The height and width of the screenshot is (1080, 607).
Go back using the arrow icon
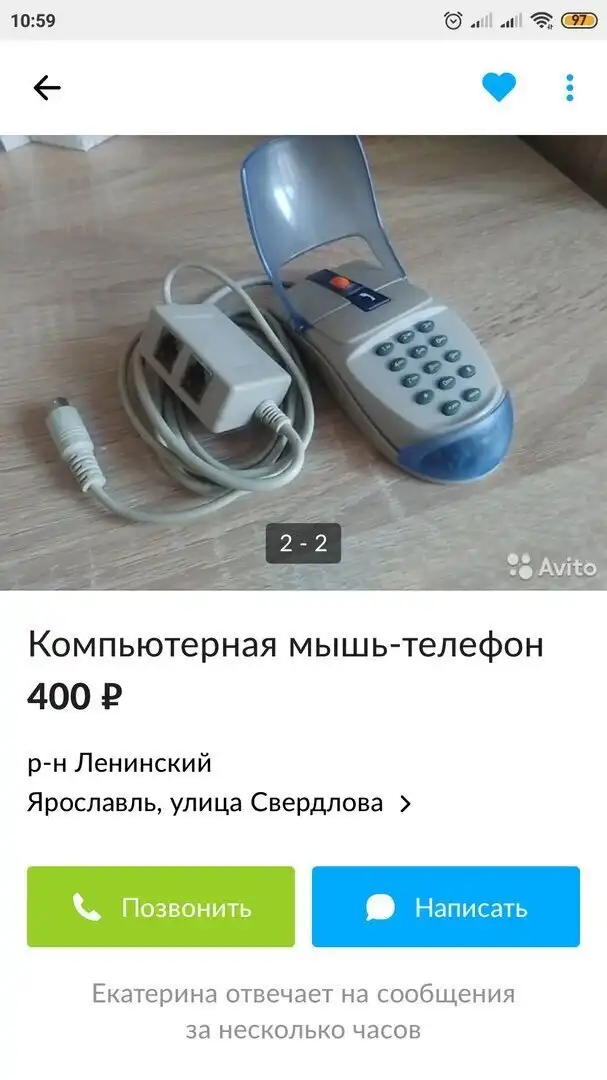pyautogui.click(x=47, y=88)
